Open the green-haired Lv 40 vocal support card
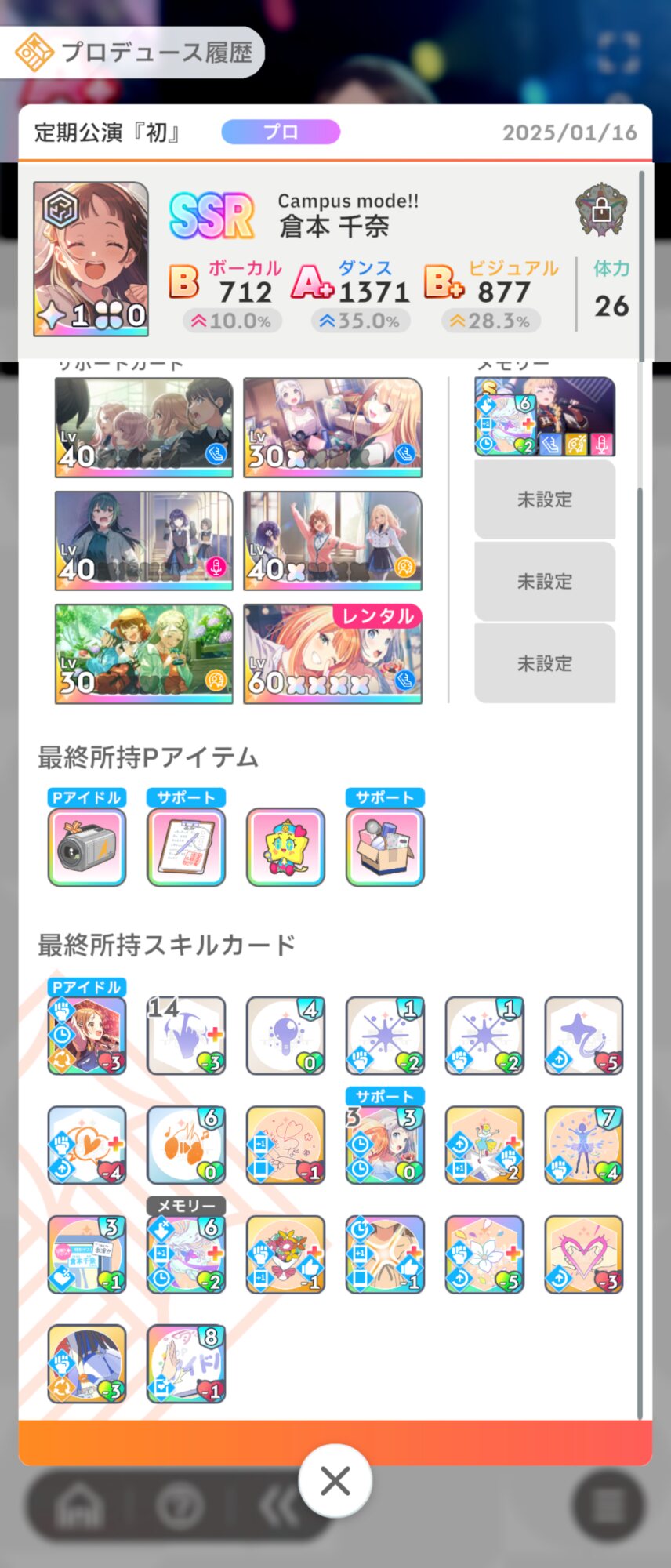This screenshot has height=1568, width=671. (x=143, y=540)
